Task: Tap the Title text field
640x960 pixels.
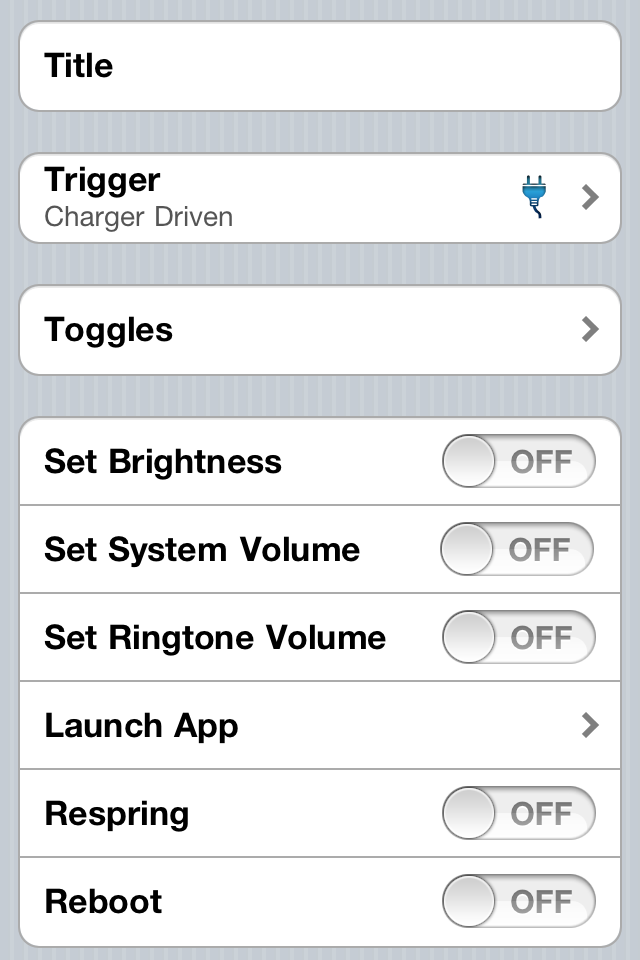Action: (x=320, y=66)
